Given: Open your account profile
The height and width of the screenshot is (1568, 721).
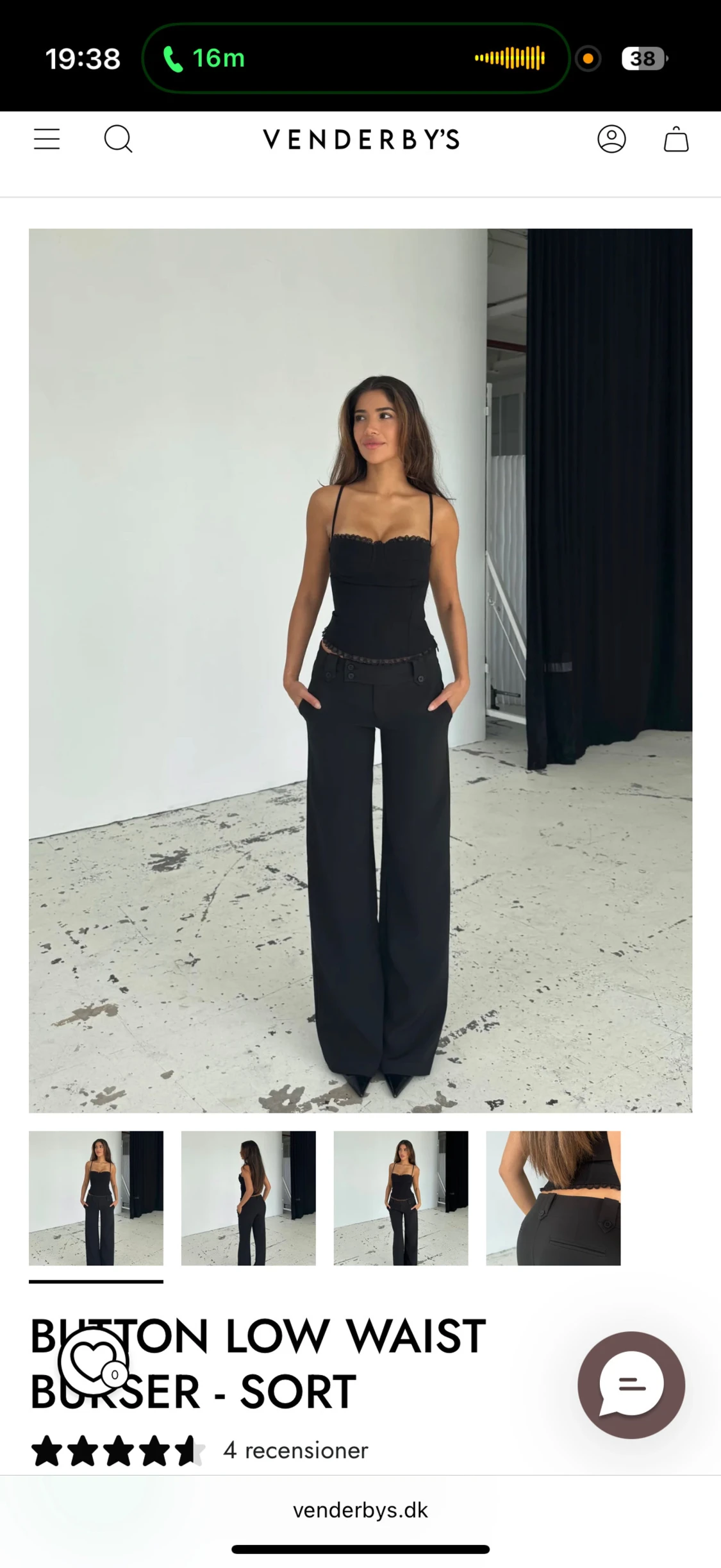Looking at the screenshot, I should click(612, 140).
